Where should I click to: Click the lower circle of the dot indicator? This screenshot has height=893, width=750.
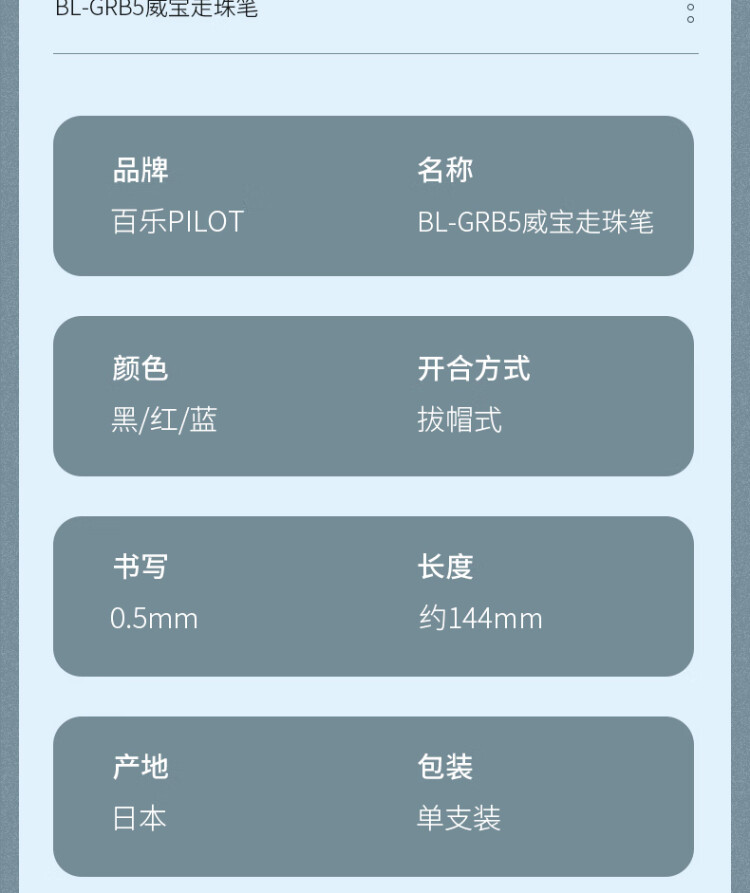(690, 20)
